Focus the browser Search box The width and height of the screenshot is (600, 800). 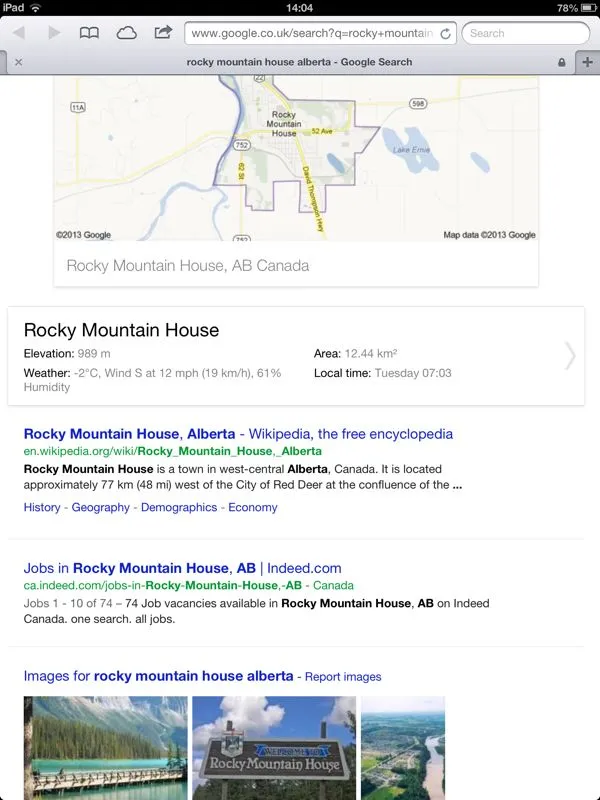[x=525, y=33]
